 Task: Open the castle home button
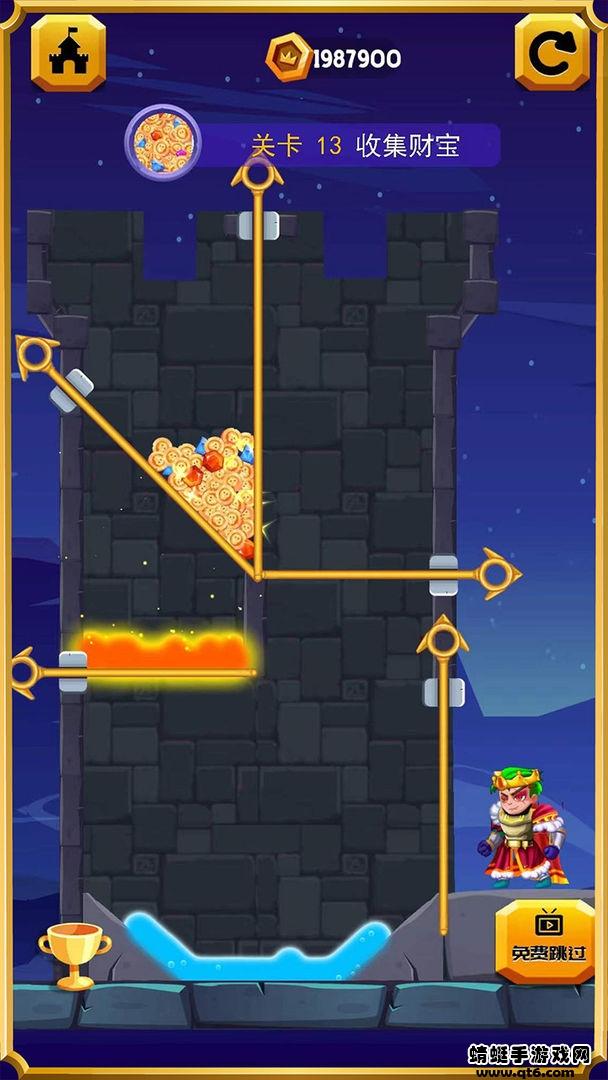click(68, 54)
